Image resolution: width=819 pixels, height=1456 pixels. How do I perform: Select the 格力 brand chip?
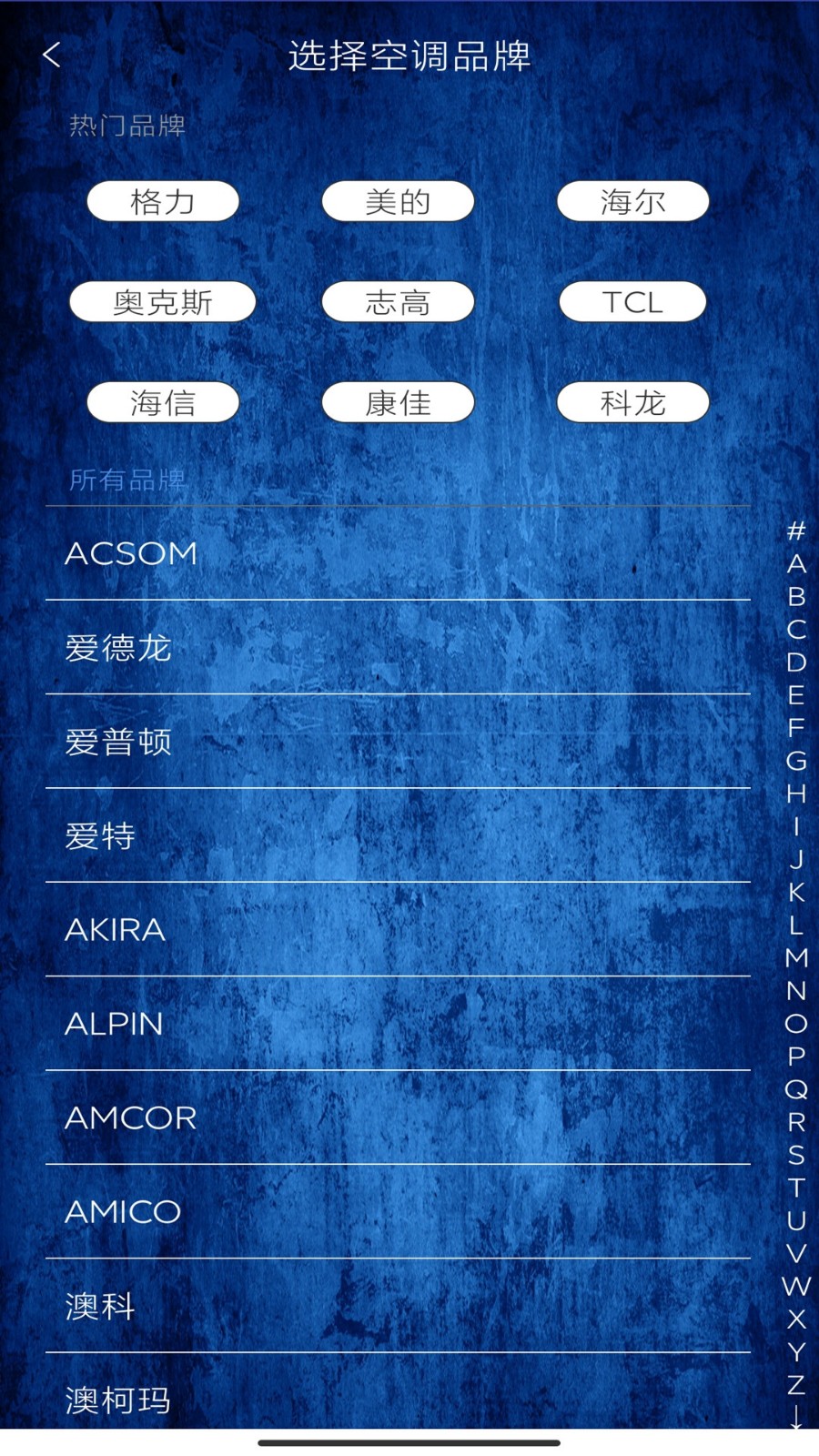(x=163, y=201)
